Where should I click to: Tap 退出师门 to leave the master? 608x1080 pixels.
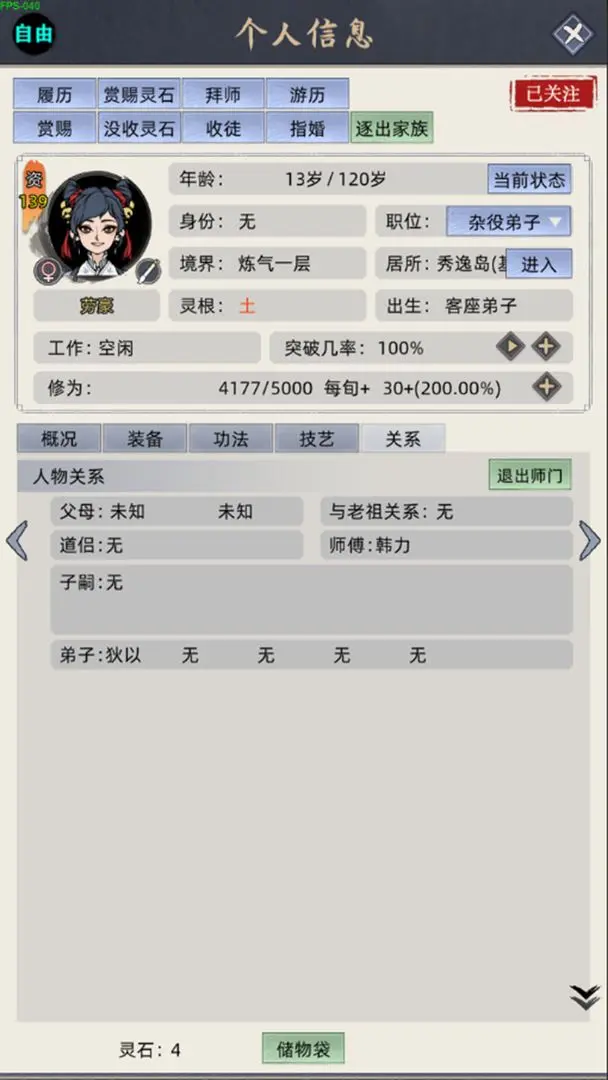[x=530, y=476]
